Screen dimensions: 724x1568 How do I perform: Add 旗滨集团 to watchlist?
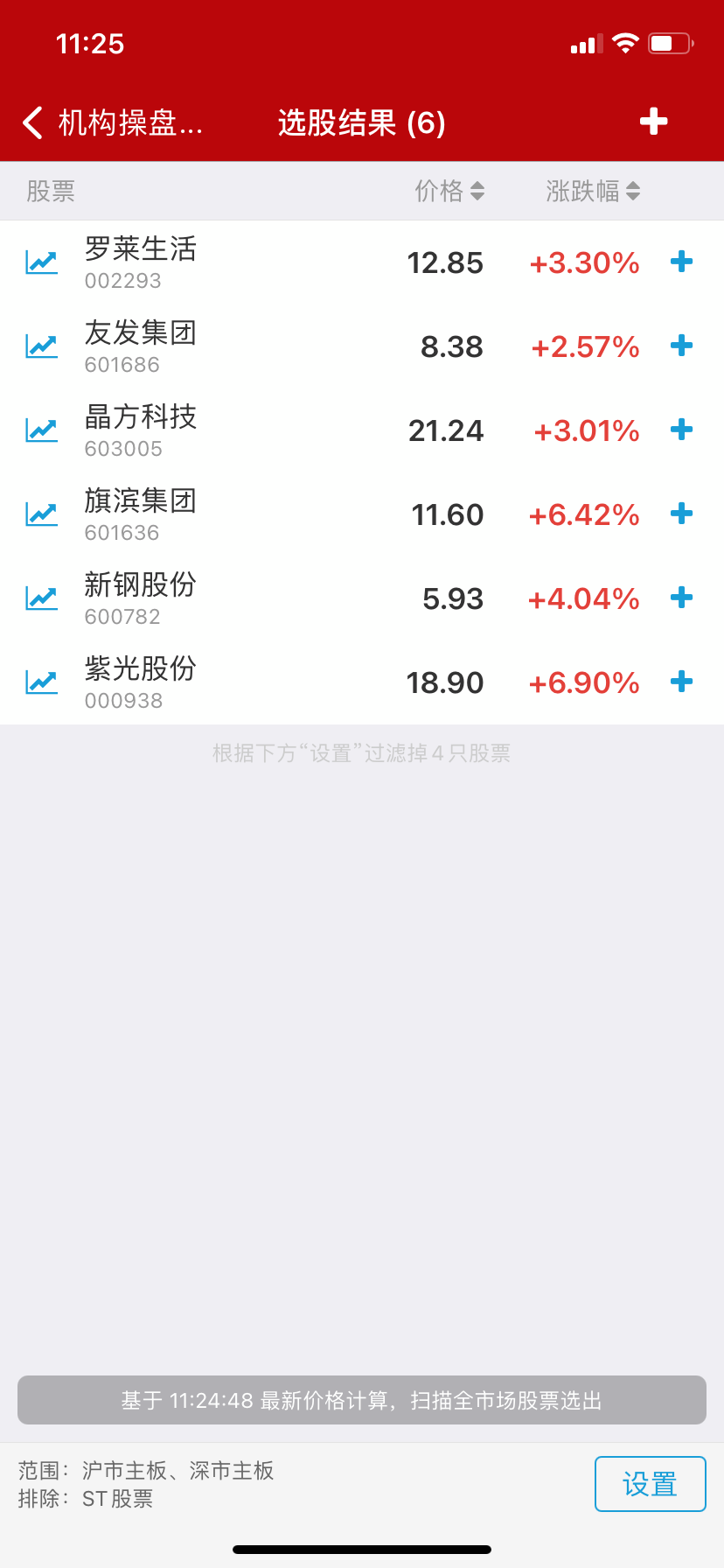[681, 514]
